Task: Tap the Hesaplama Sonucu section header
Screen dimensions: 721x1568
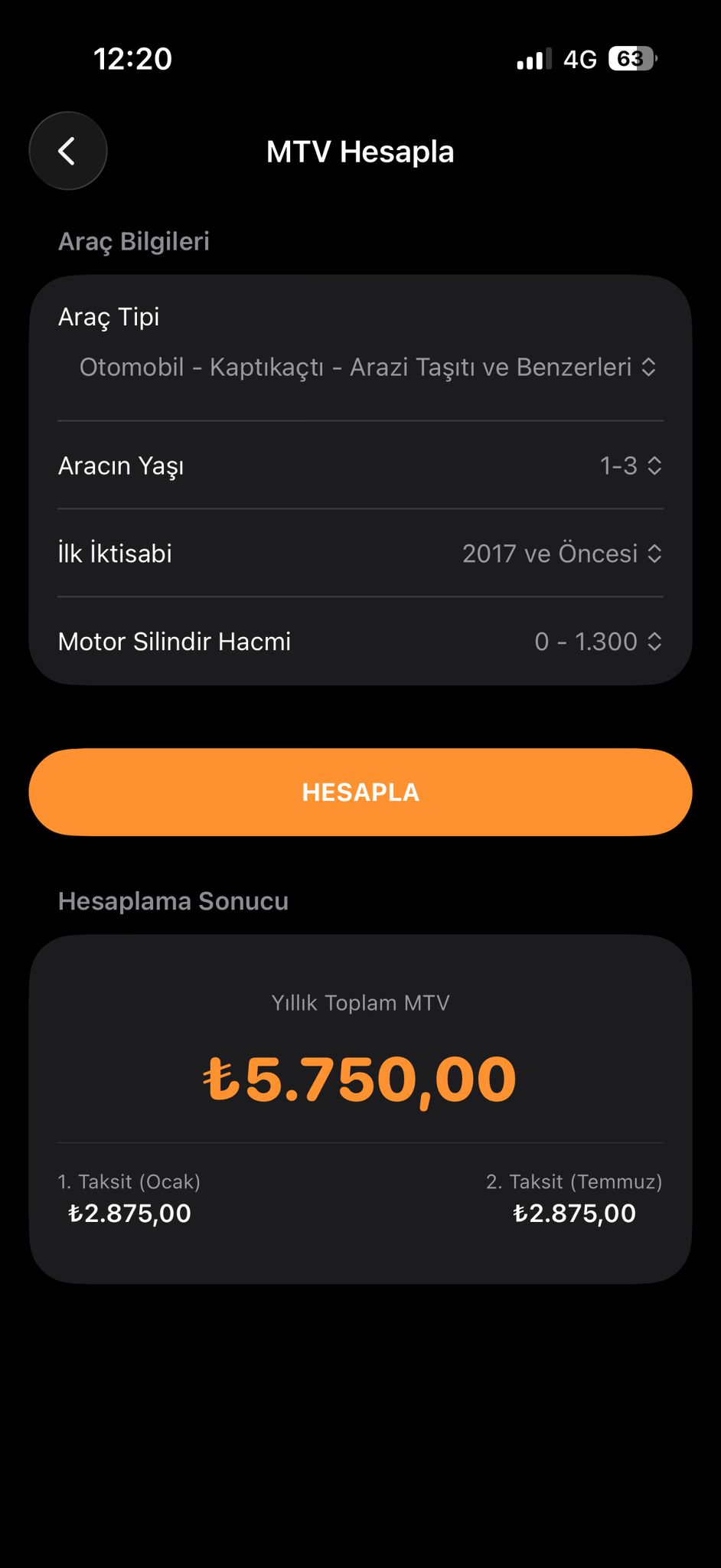Action: (172, 901)
